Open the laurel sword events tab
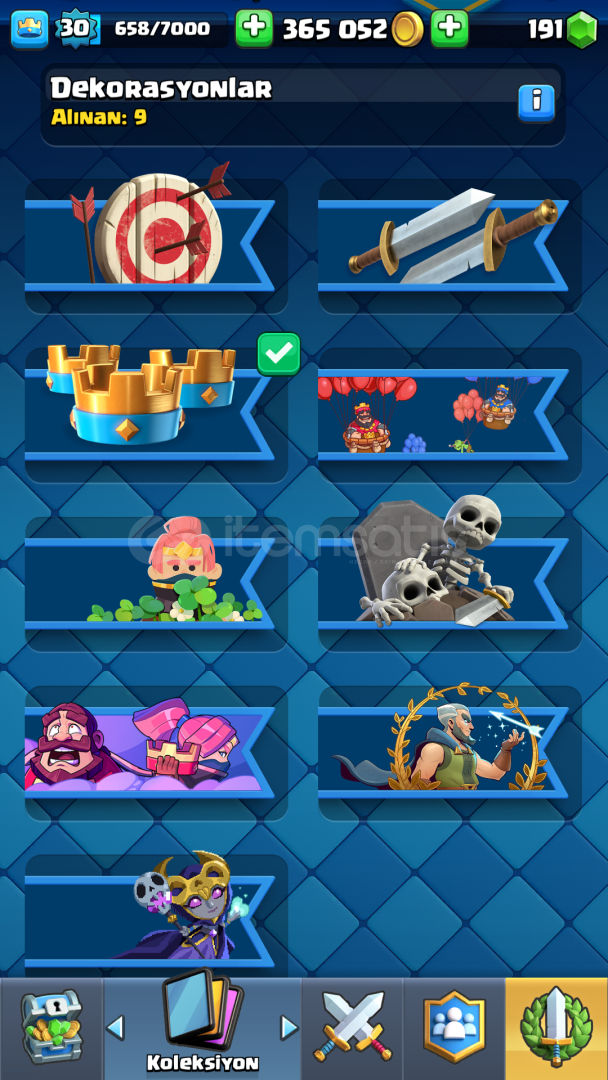The width and height of the screenshot is (608, 1080). pos(556,1028)
